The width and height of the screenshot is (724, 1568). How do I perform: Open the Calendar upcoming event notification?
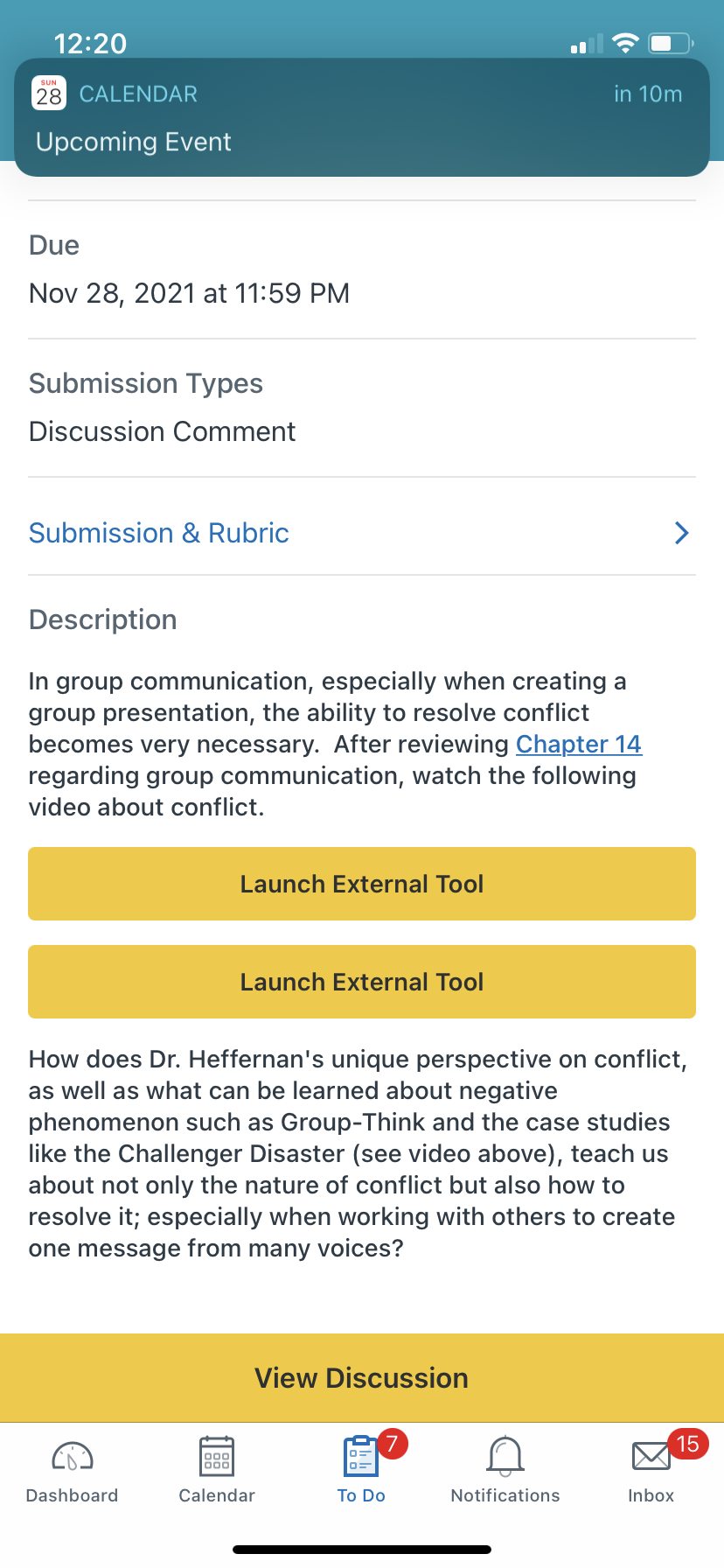[x=362, y=117]
